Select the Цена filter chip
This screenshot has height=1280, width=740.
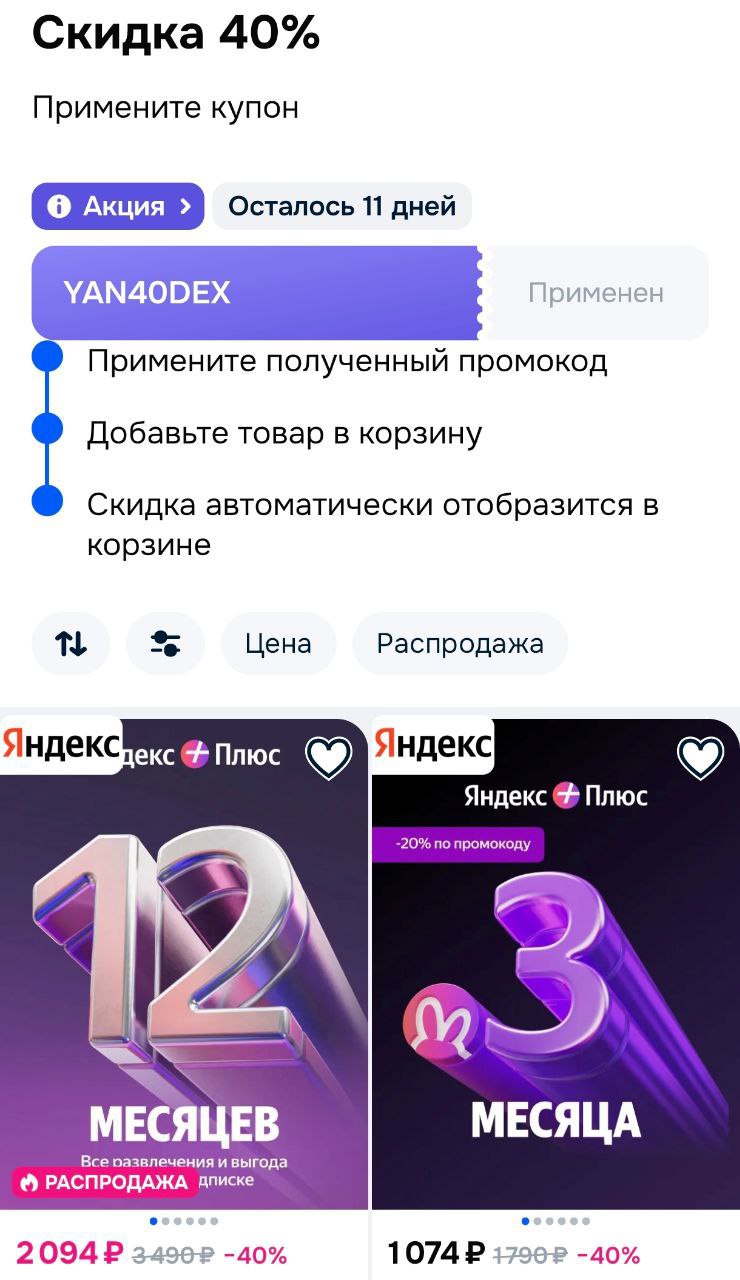[x=278, y=644]
